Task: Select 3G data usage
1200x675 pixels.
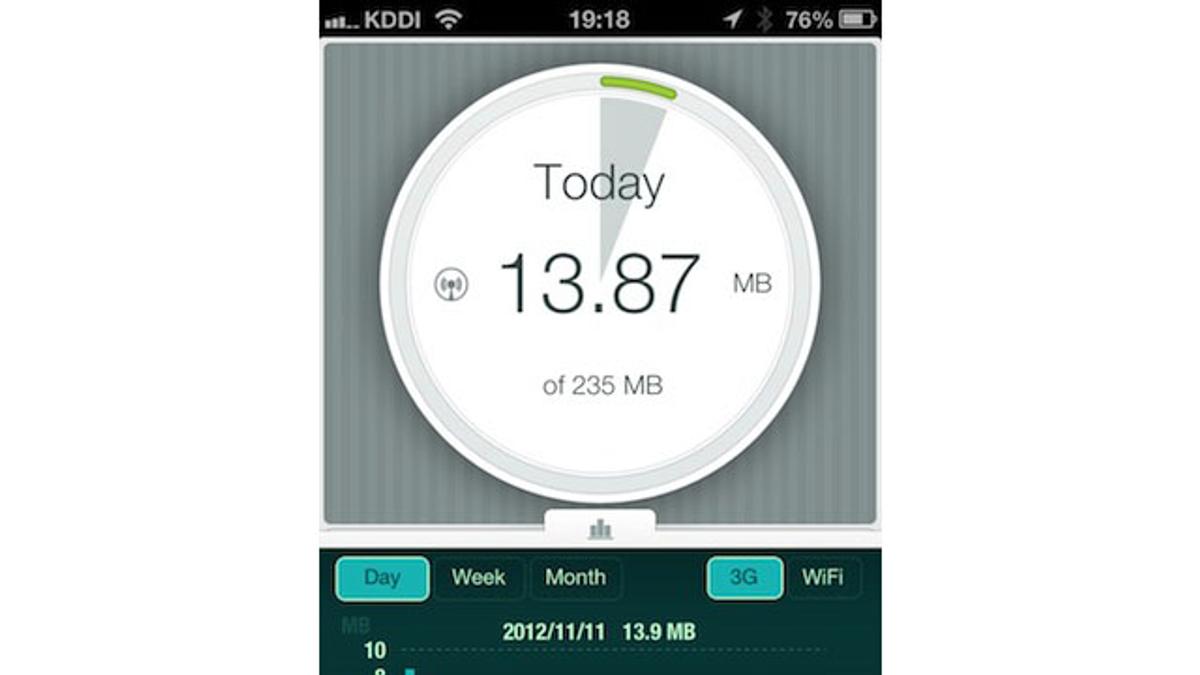Action: pos(744,578)
